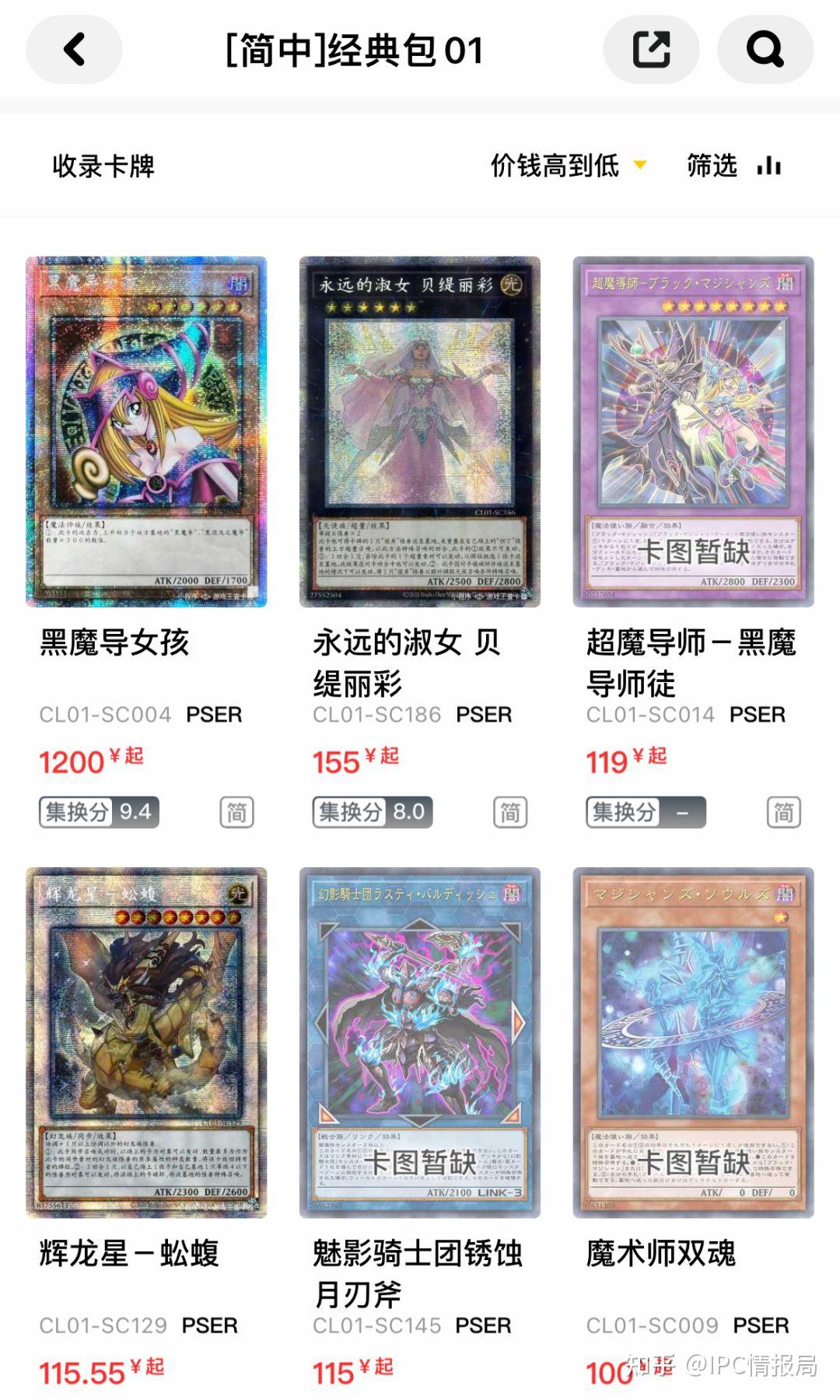
Task: Click the 集换分 9.4 score badge
Action: [x=99, y=812]
